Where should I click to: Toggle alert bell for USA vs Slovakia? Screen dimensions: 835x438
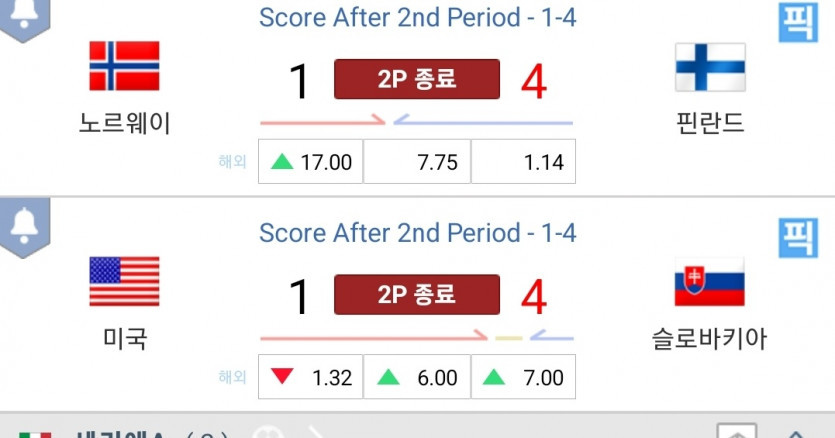tap(23, 224)
